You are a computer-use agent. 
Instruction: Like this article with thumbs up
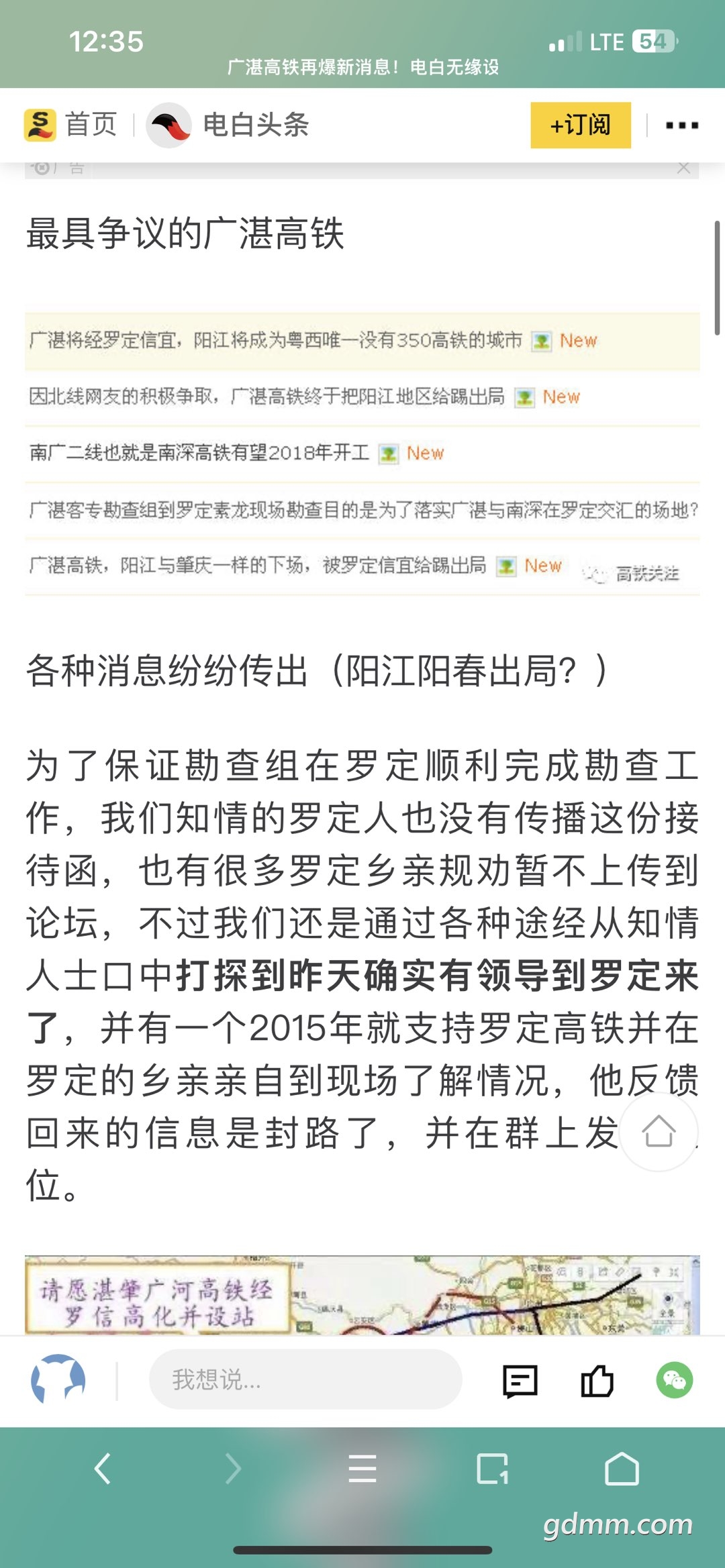tap(597, 1381)
